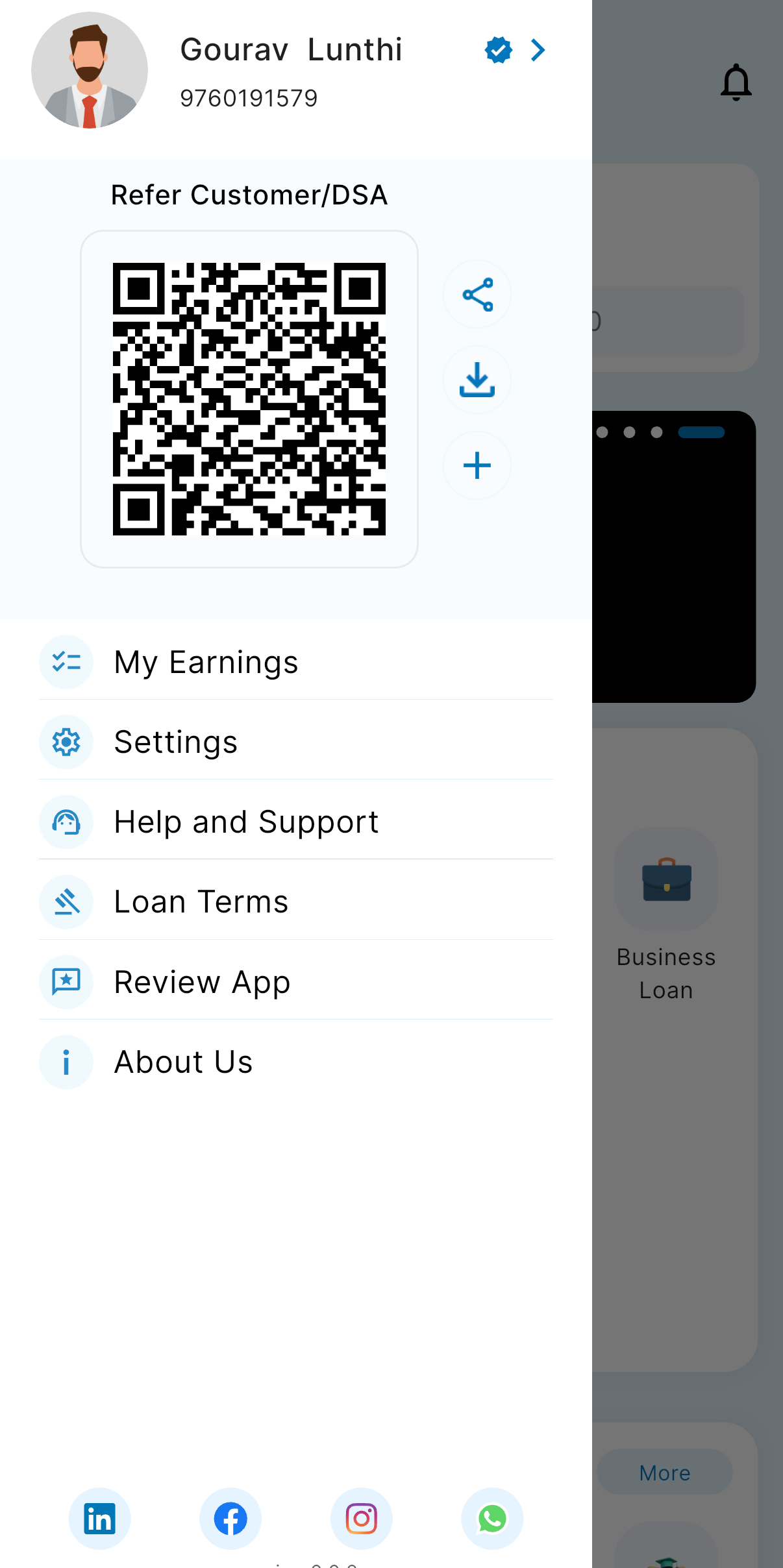Share the referral QR code
Viewport: 783px width, 1568px height.
[x=477, y=295]
